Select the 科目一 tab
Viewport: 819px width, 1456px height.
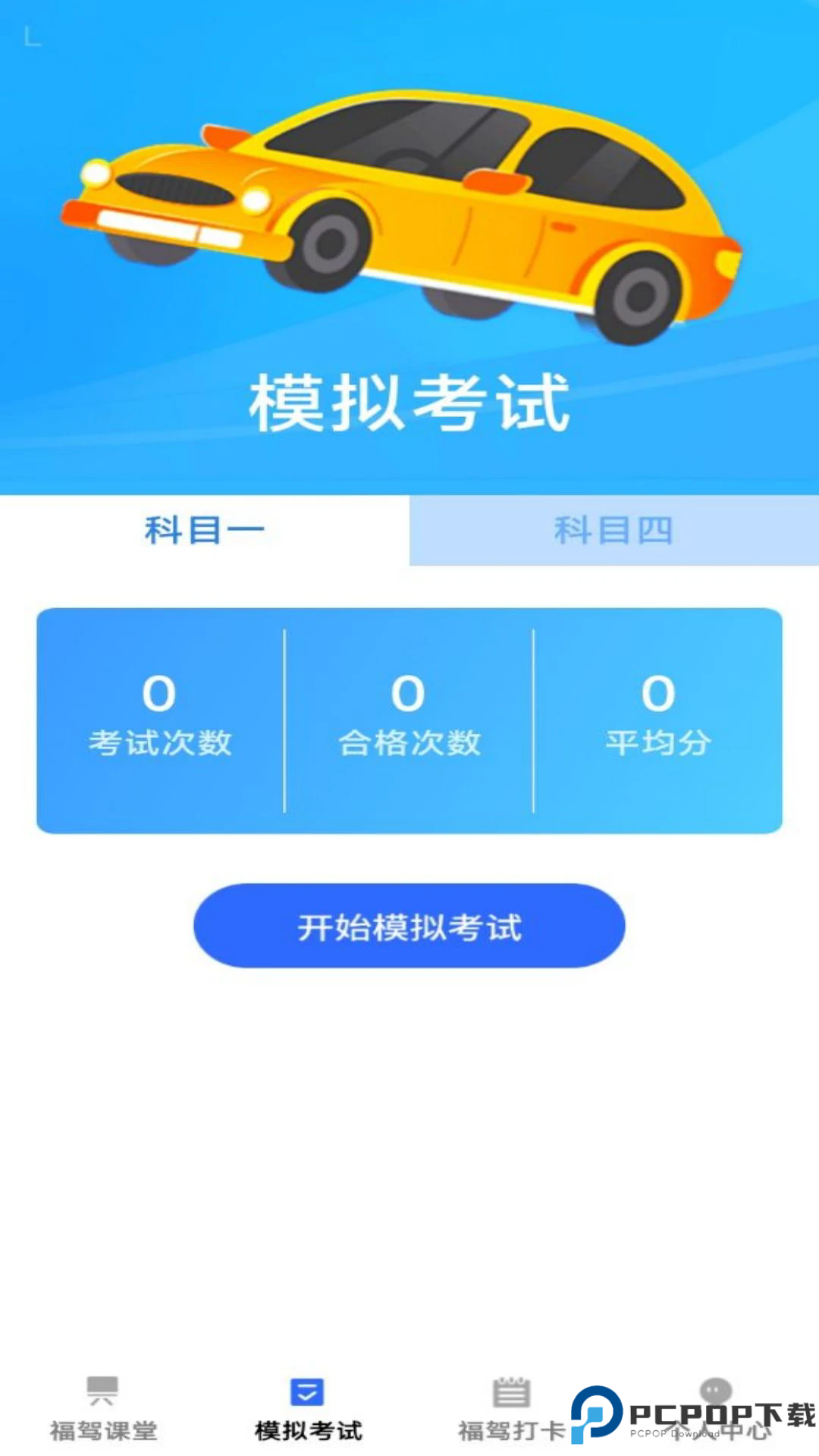(205, 531)
